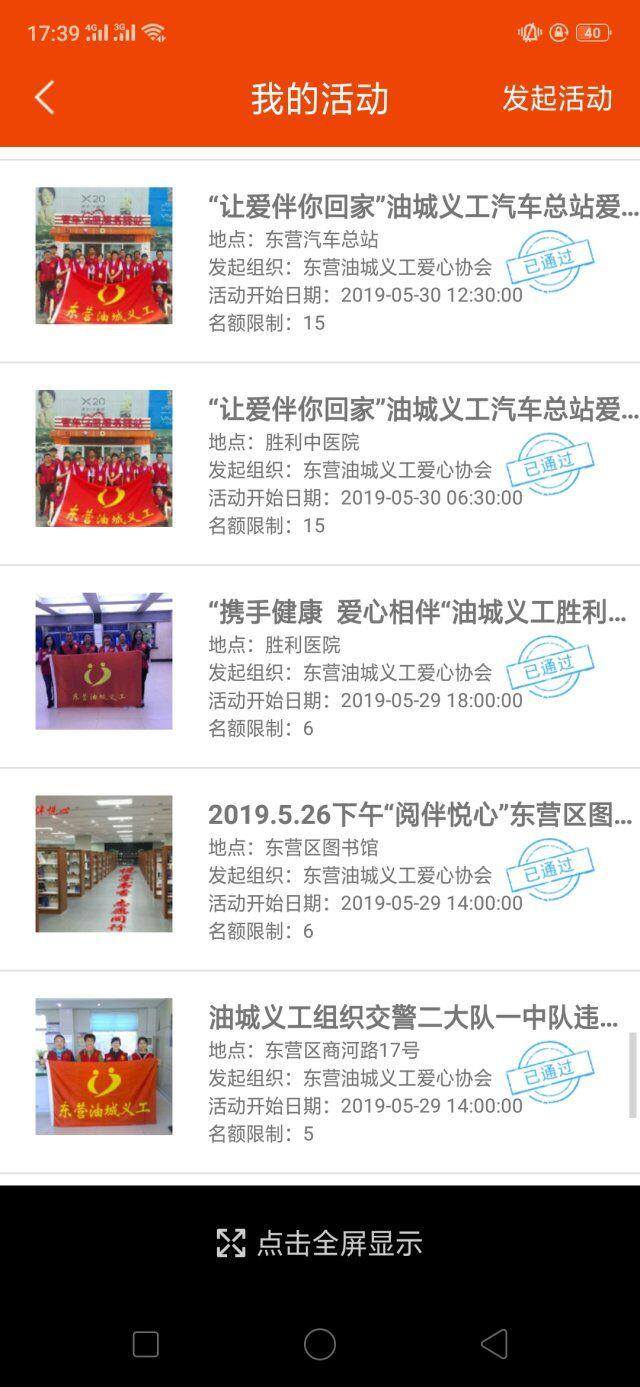
Task: Open the activity at 东营汽车总站
Action: (x=320, y=262)
